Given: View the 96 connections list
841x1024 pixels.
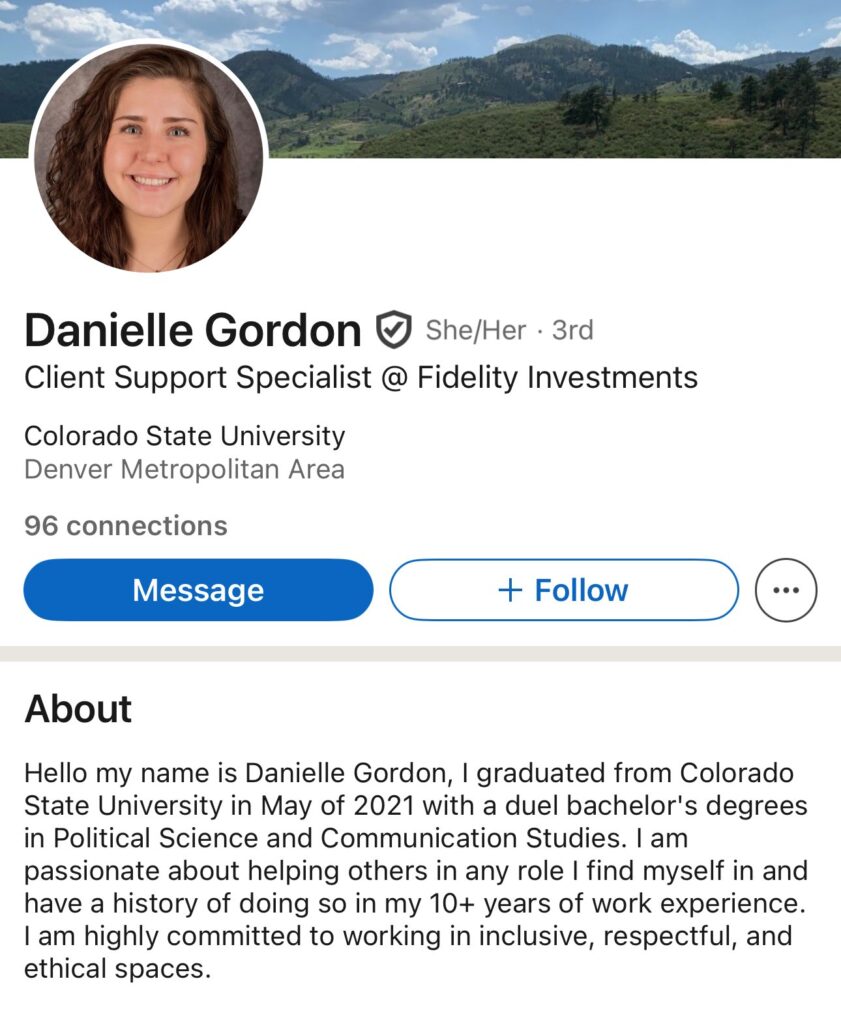Looking at the screenshot, I should [125, 526].
